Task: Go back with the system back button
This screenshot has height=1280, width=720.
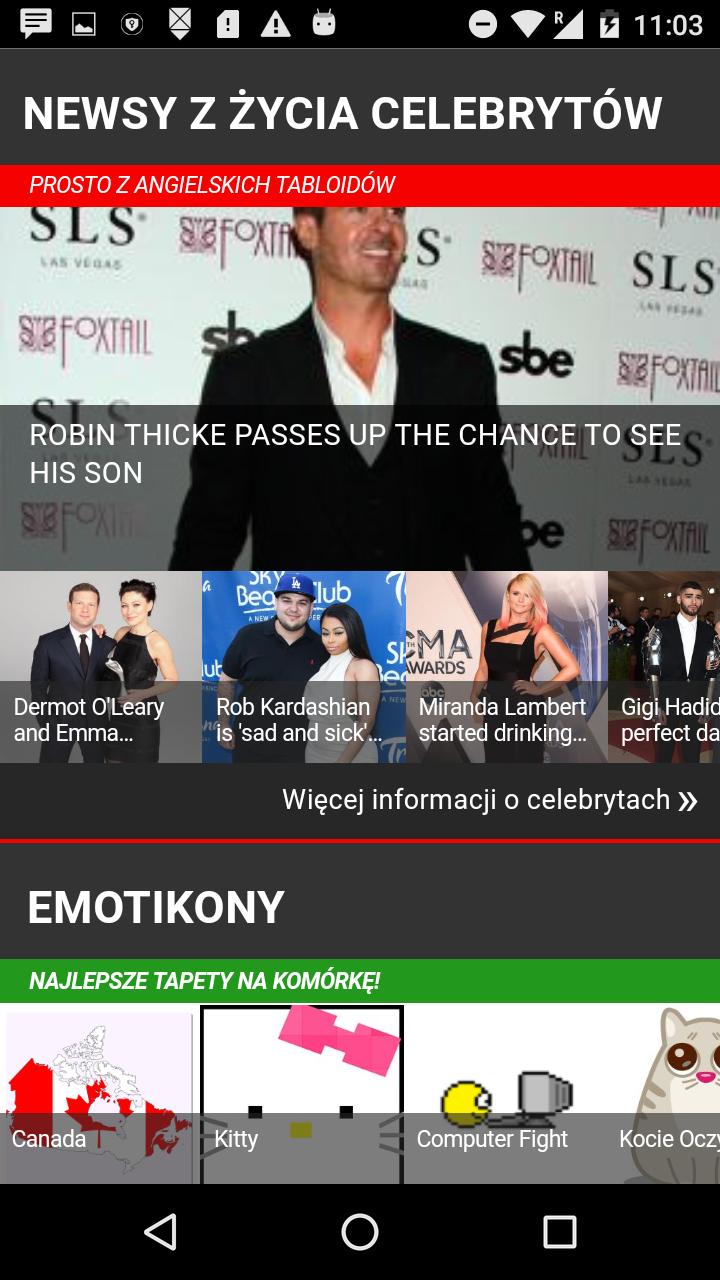Action: pos(160,1232)
